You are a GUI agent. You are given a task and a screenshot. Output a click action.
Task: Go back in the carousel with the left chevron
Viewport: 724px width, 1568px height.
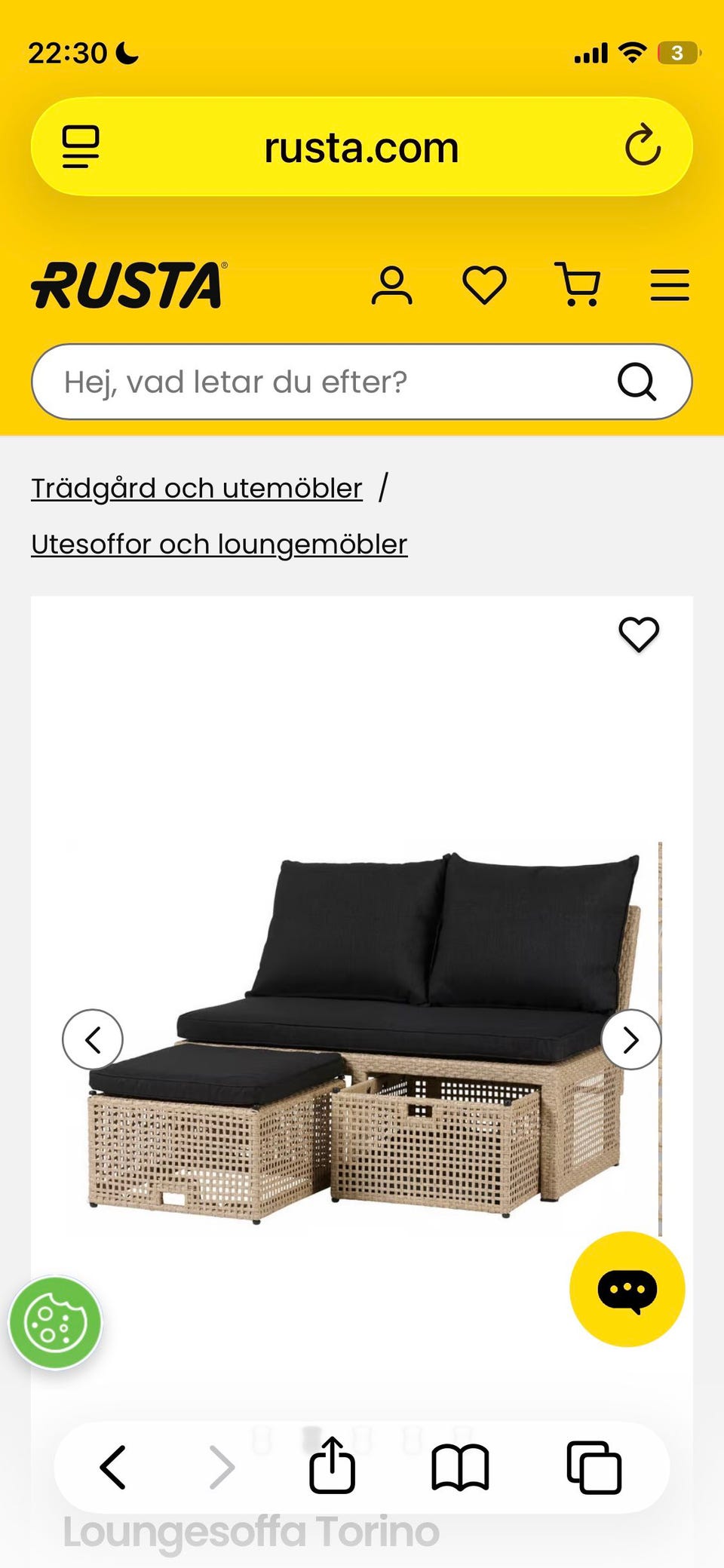pyautogui.click(x=93, y=1040)
